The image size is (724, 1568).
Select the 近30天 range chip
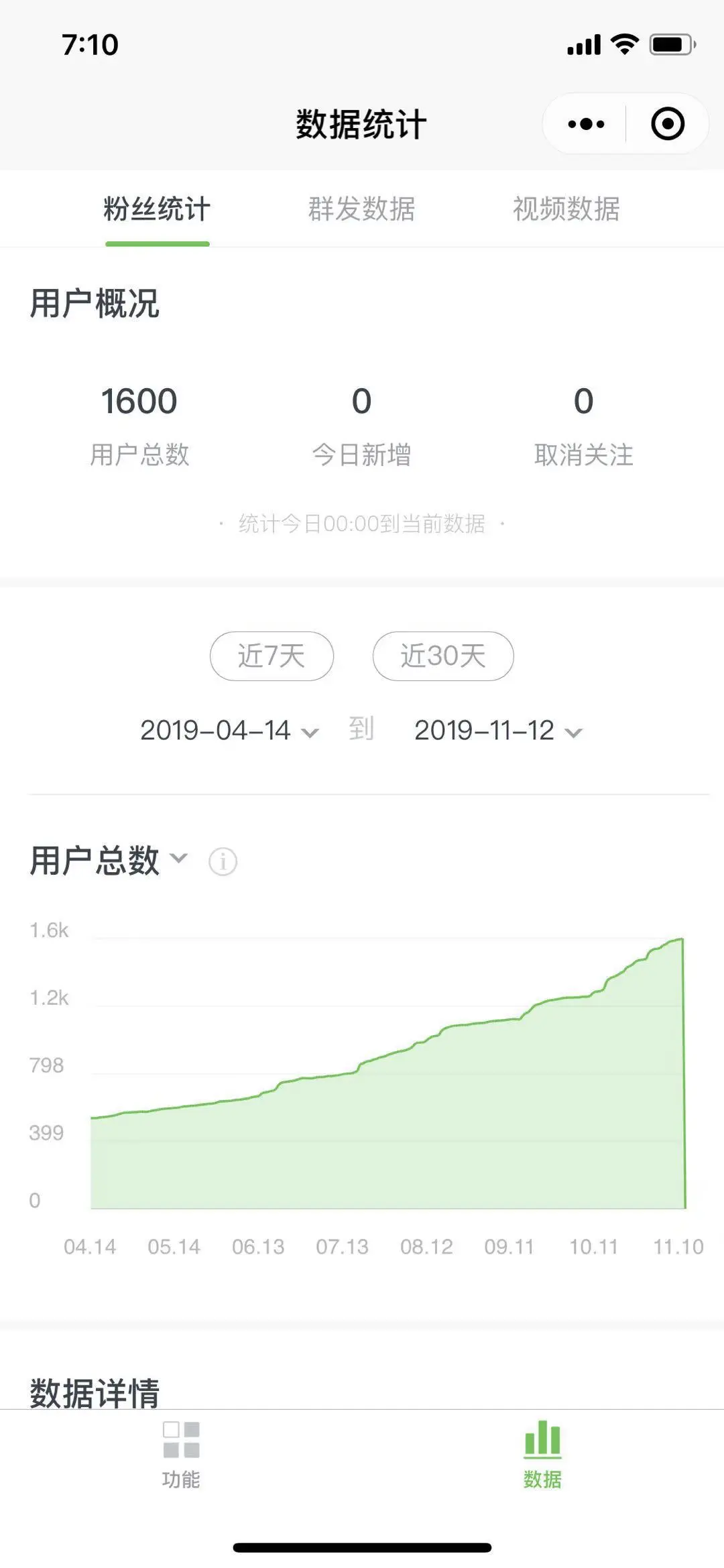click(x=443, y=656)
